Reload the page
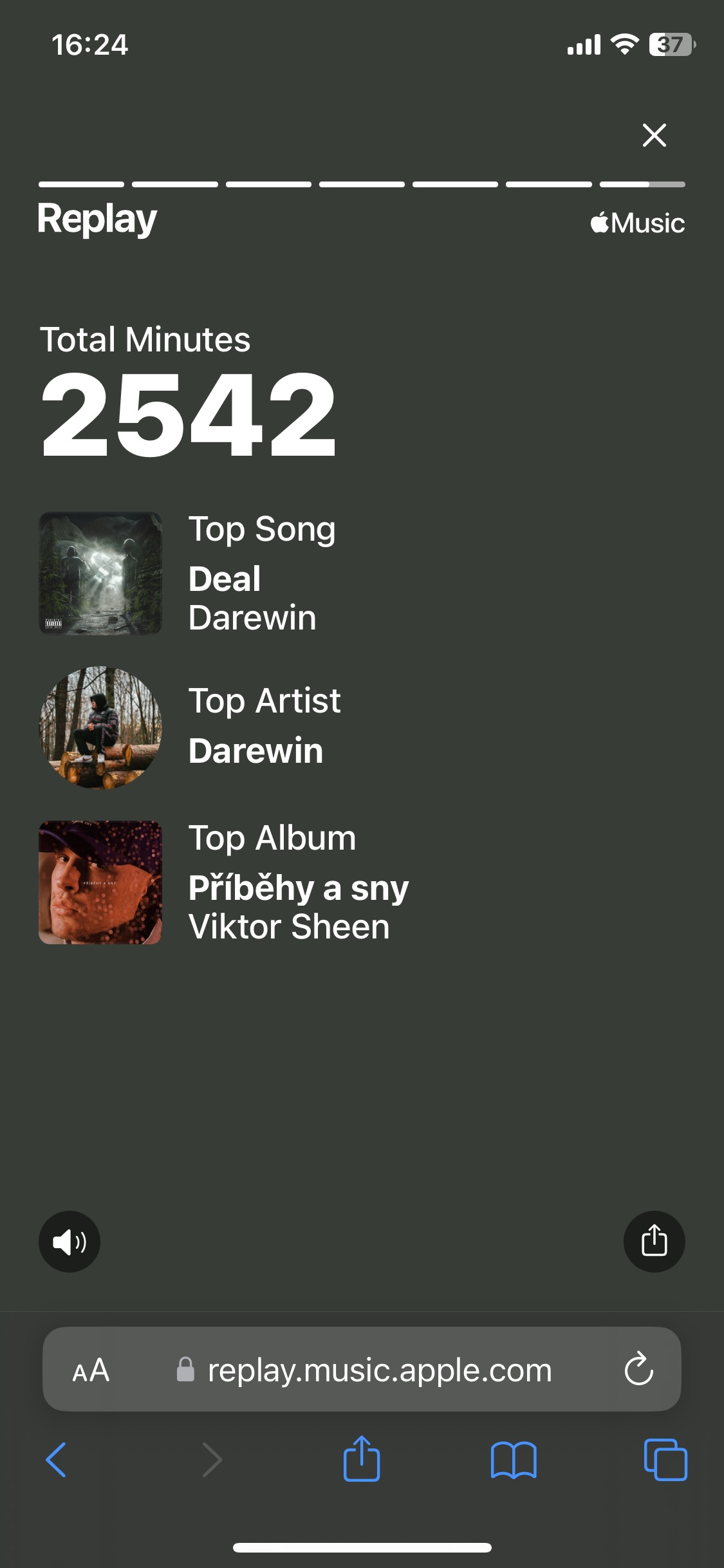 [x=638, y=1370]
